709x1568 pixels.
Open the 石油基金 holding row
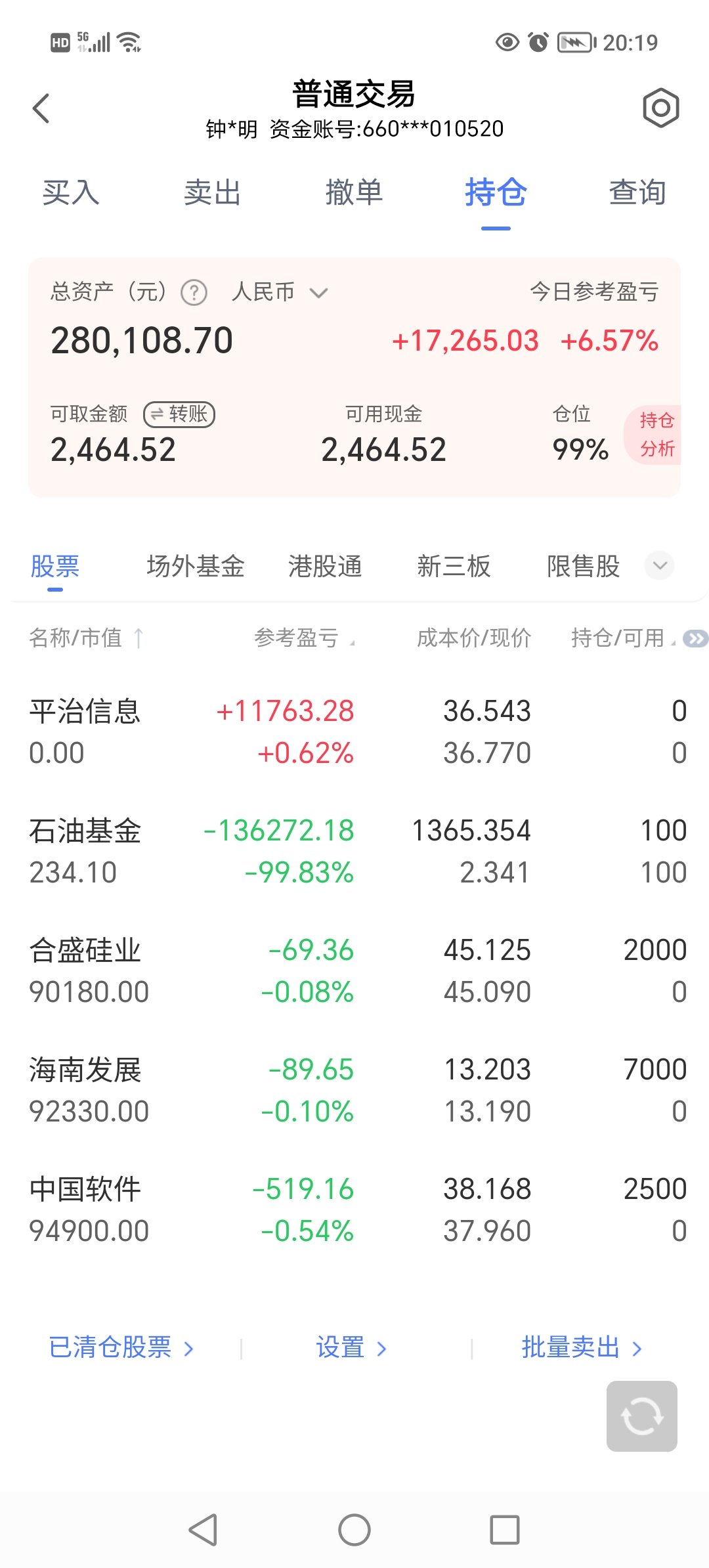pyautogui.click(x=354, y=852)
